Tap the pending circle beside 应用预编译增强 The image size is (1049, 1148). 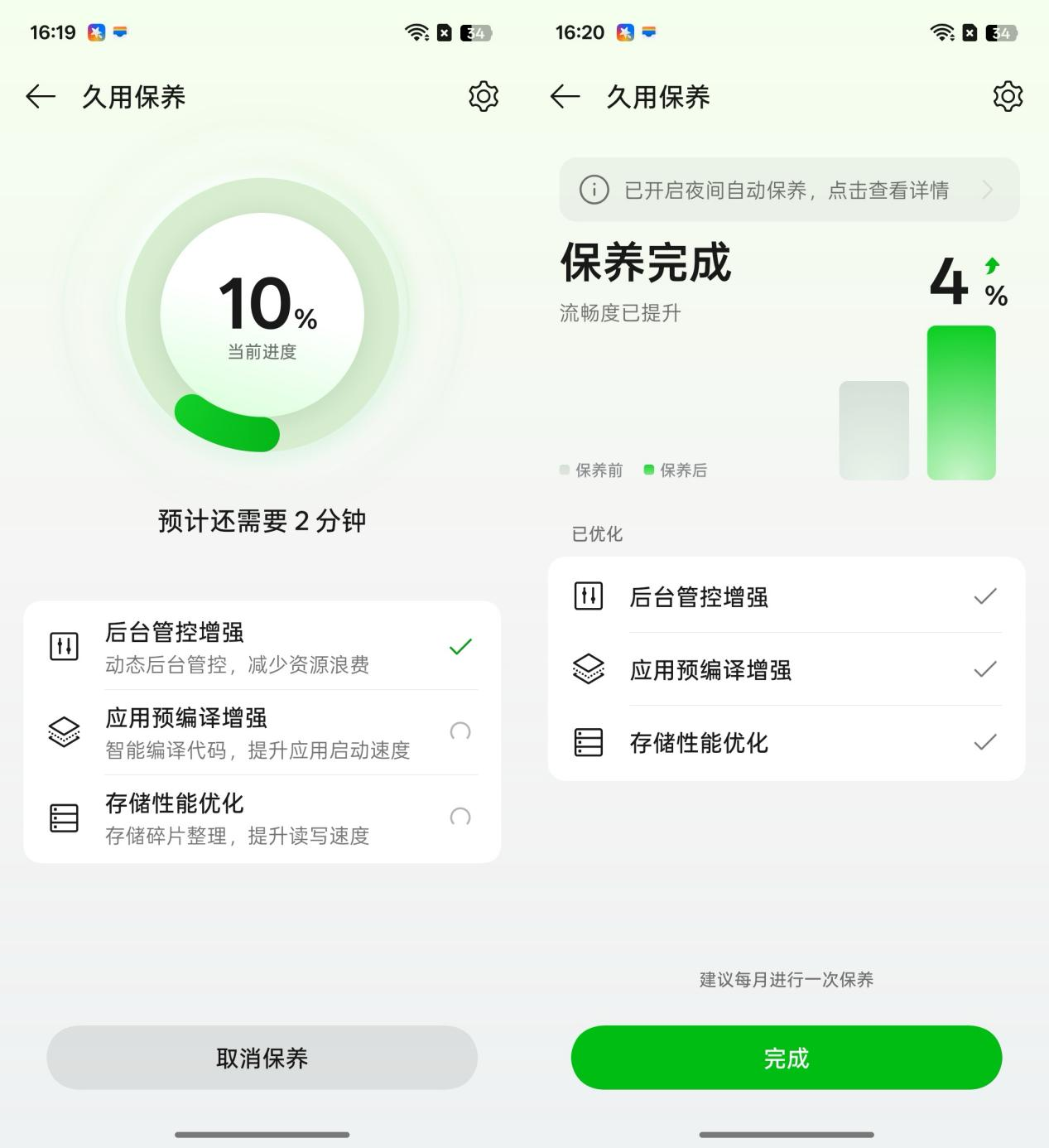pyautogui.click(x=460, y=732)
